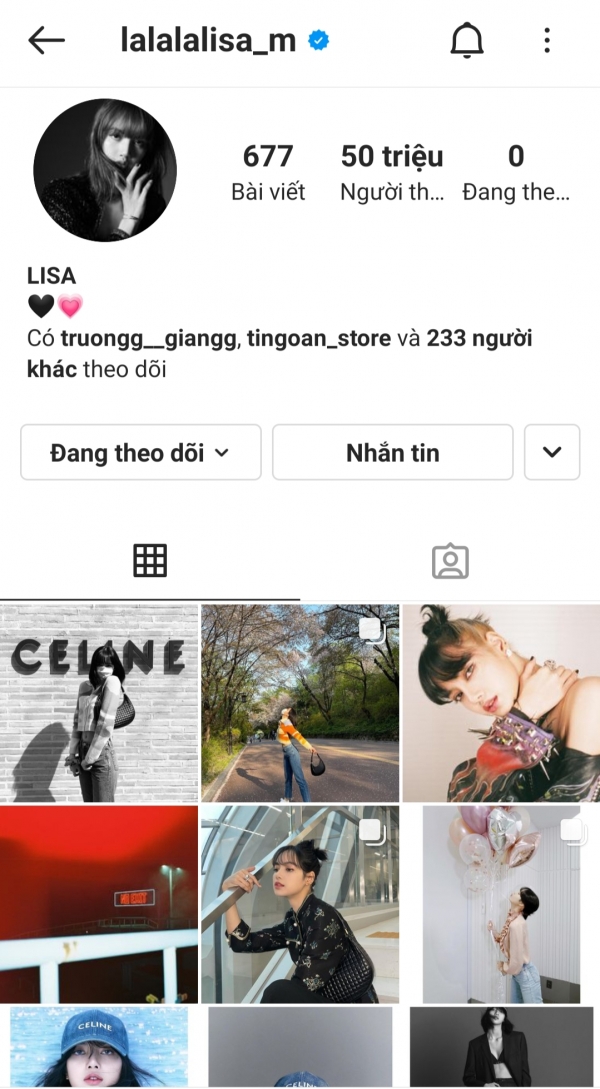The image size is (600, 1089).
Task: Open the cherry blossom park road post
Action: click(x=300, y=703)
